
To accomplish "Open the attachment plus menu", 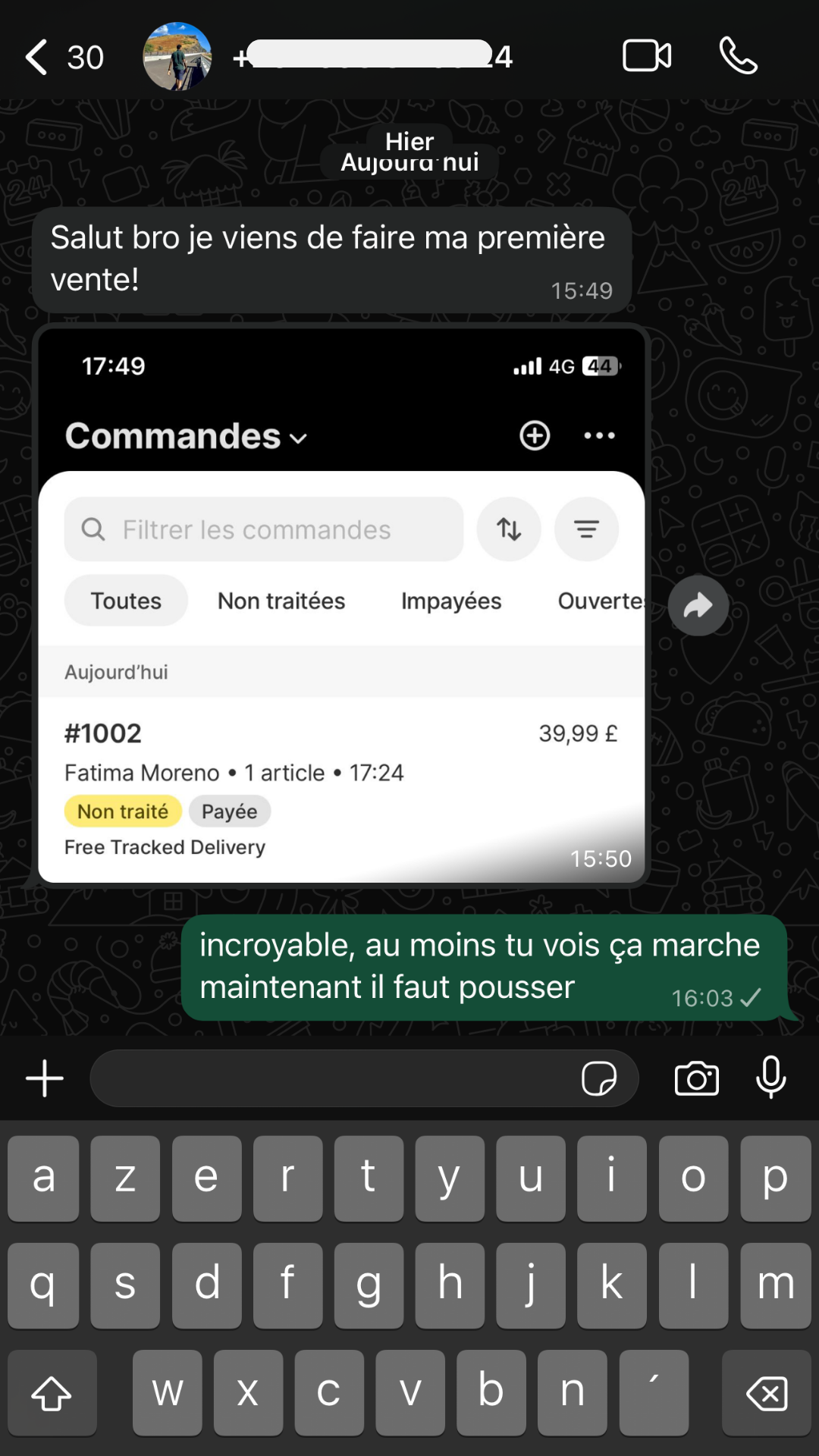I will pyautogui.click(x=45, y=1078).
